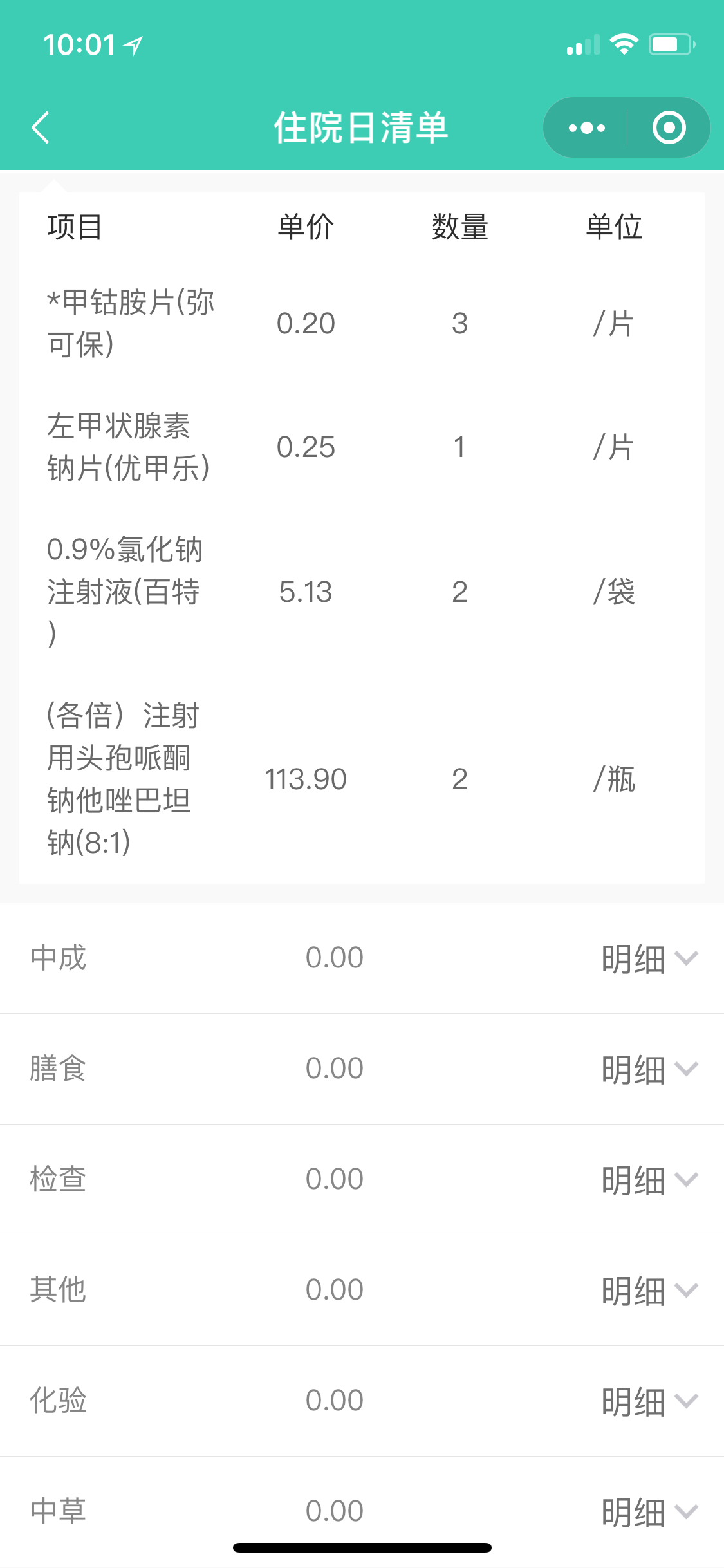Close the mini program with the circle button

coord(669,127)
